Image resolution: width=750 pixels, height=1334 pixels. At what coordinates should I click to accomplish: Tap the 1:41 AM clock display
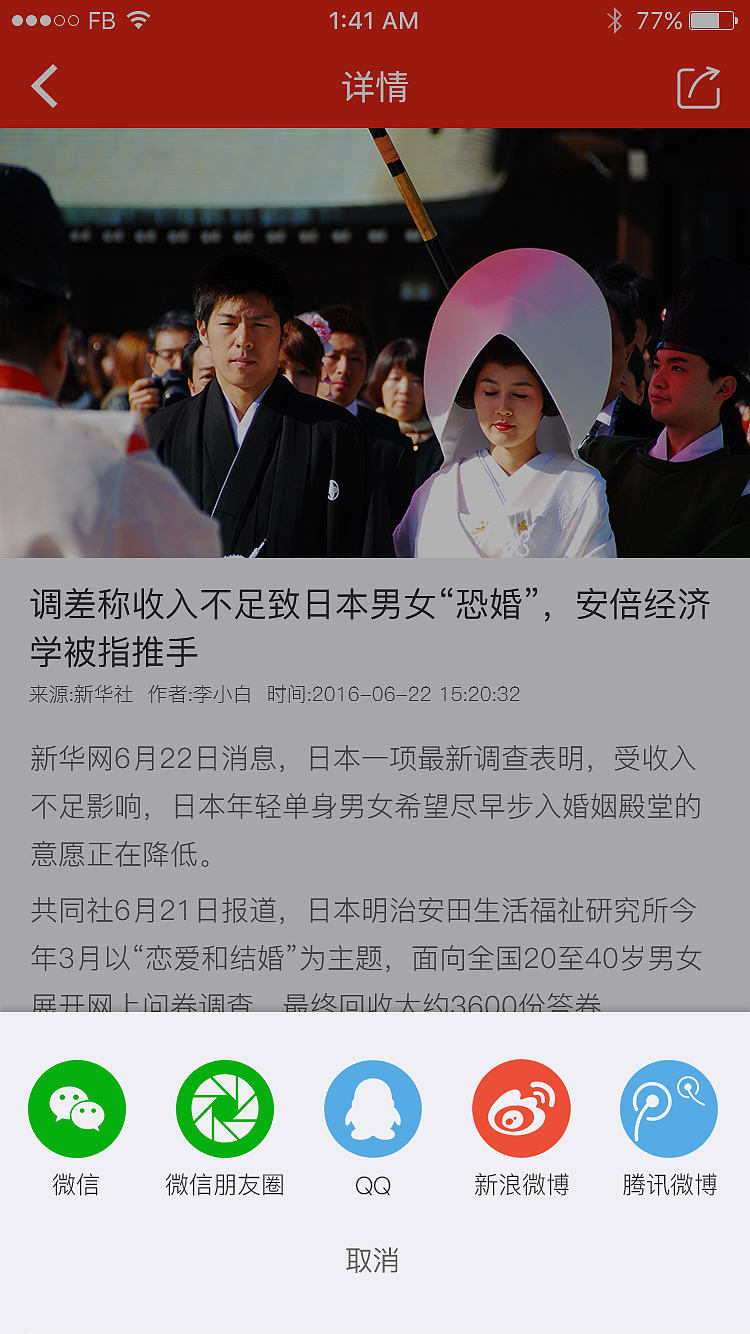coord(375,19)
